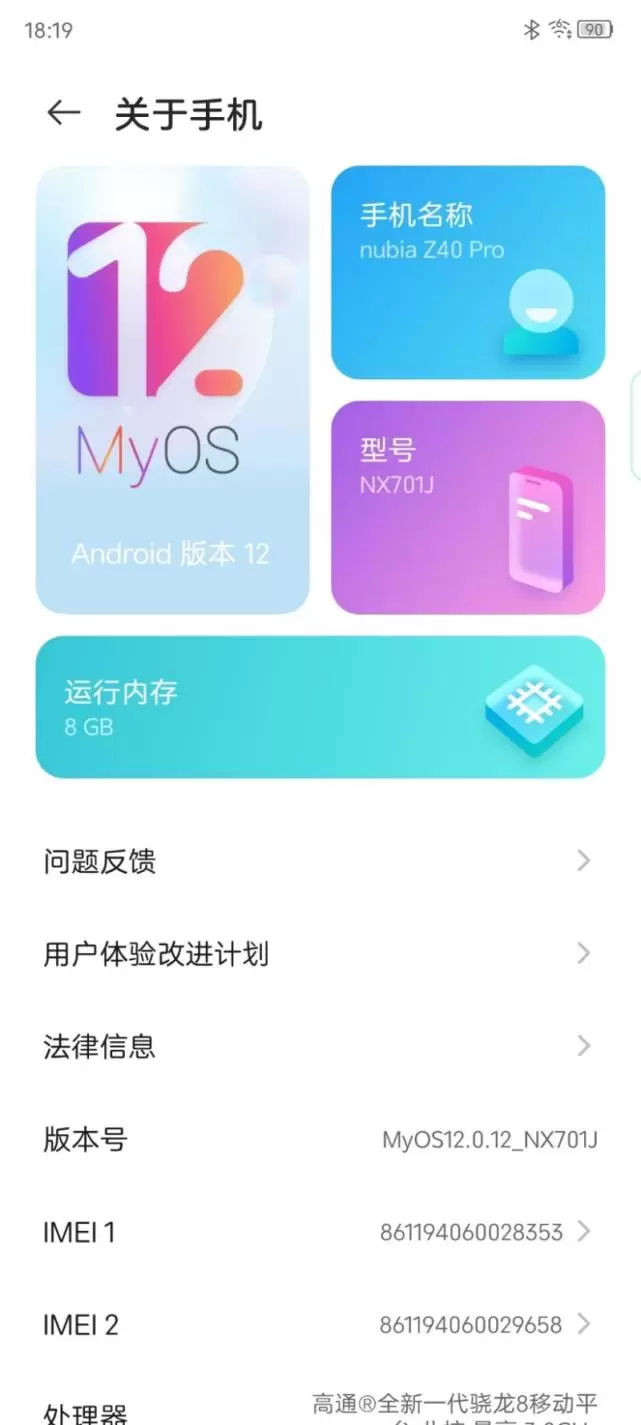View 法律信息
The width and height of the screenshot is (641, 1425).
pos(320,1046)
